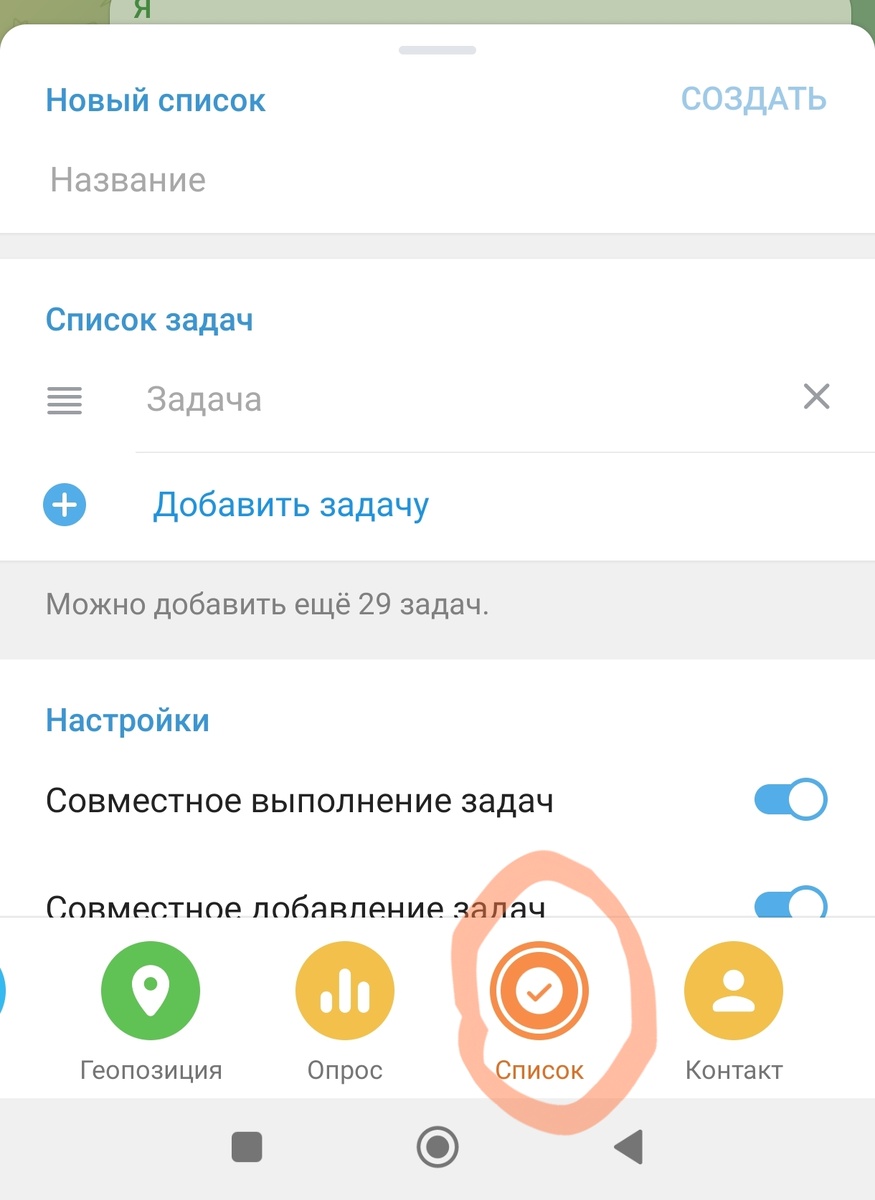
Task: Click the X to clear the Задача field
Action: pos(816,397)
